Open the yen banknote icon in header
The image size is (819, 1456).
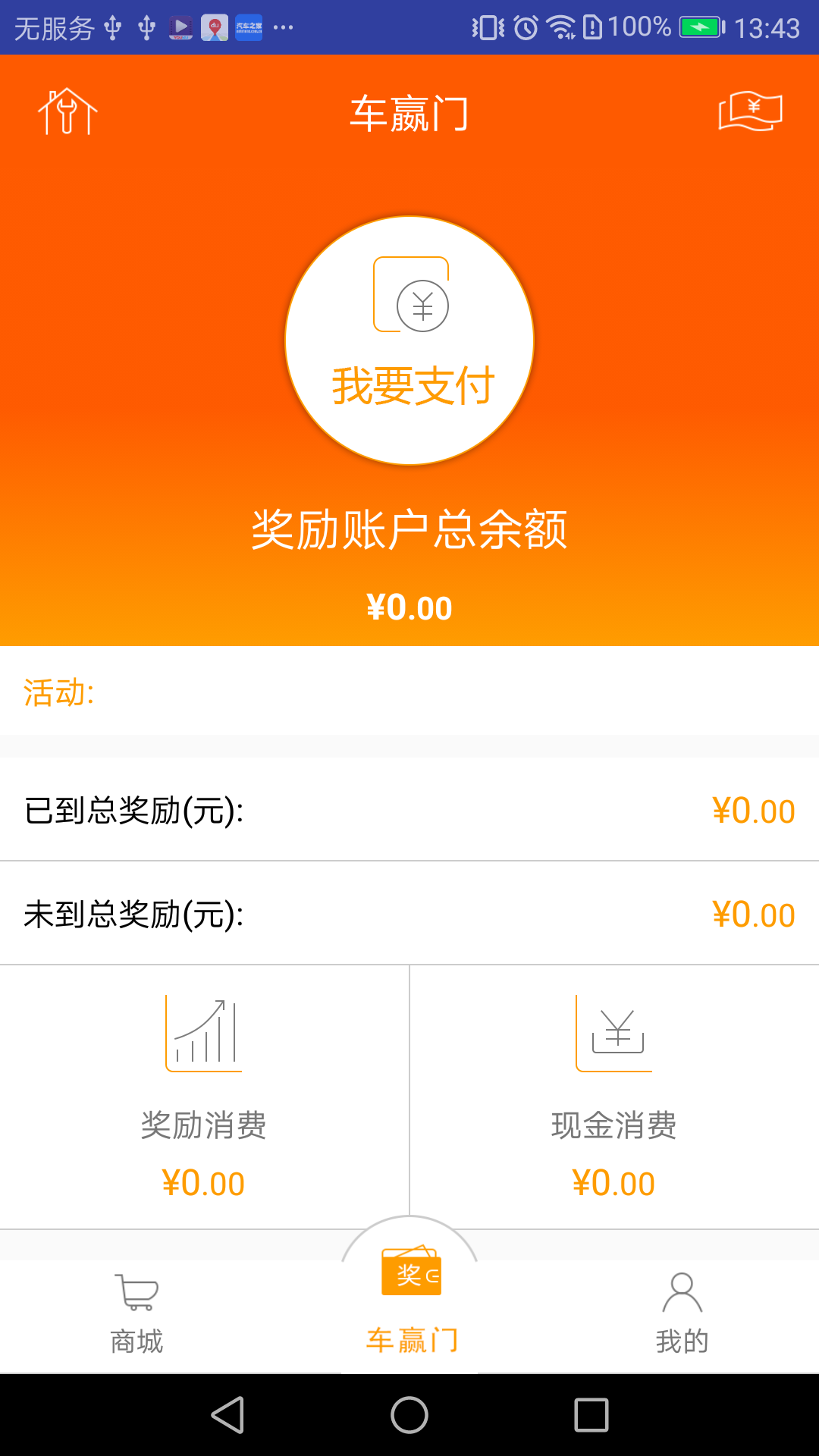pyautogui.click(x=750, y=111)
